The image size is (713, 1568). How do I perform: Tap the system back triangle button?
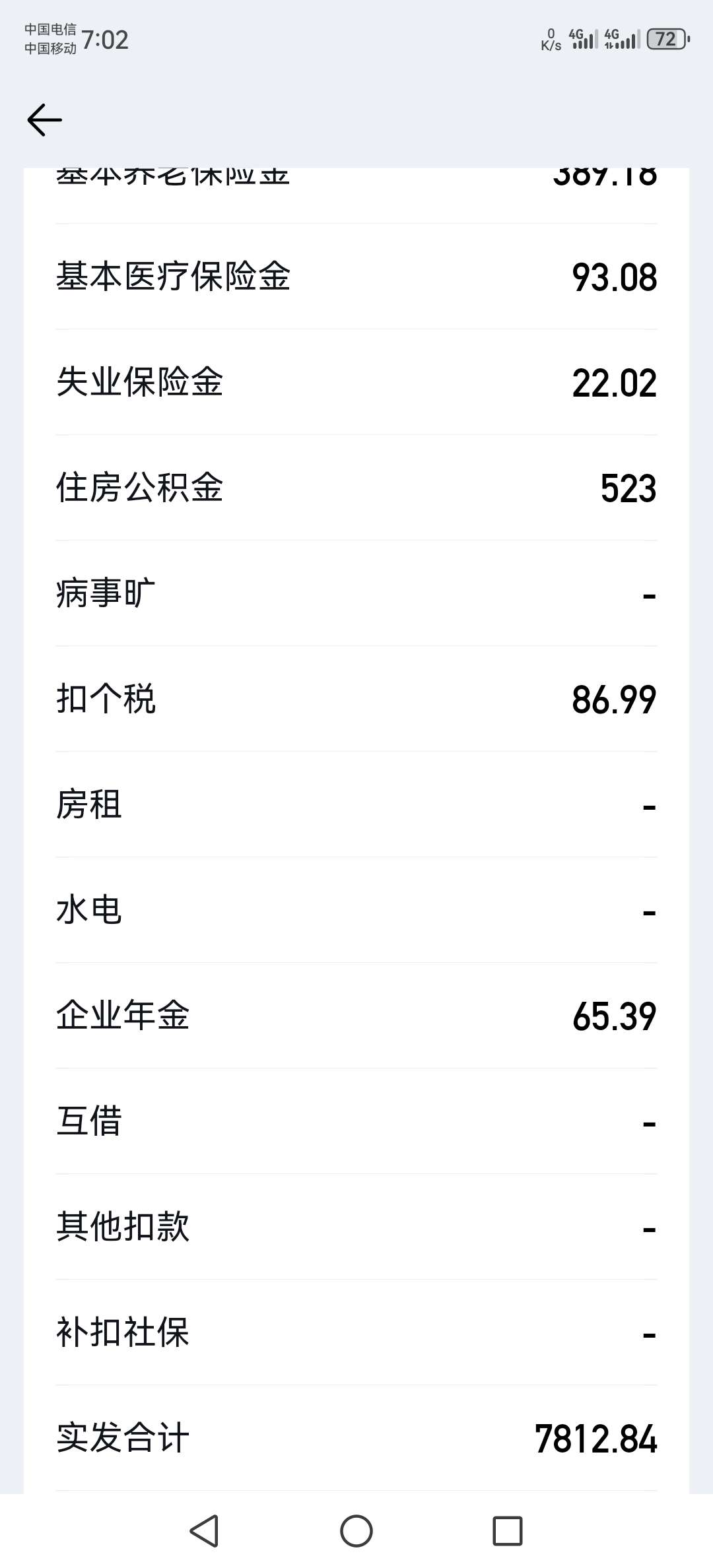[205, 1530]
